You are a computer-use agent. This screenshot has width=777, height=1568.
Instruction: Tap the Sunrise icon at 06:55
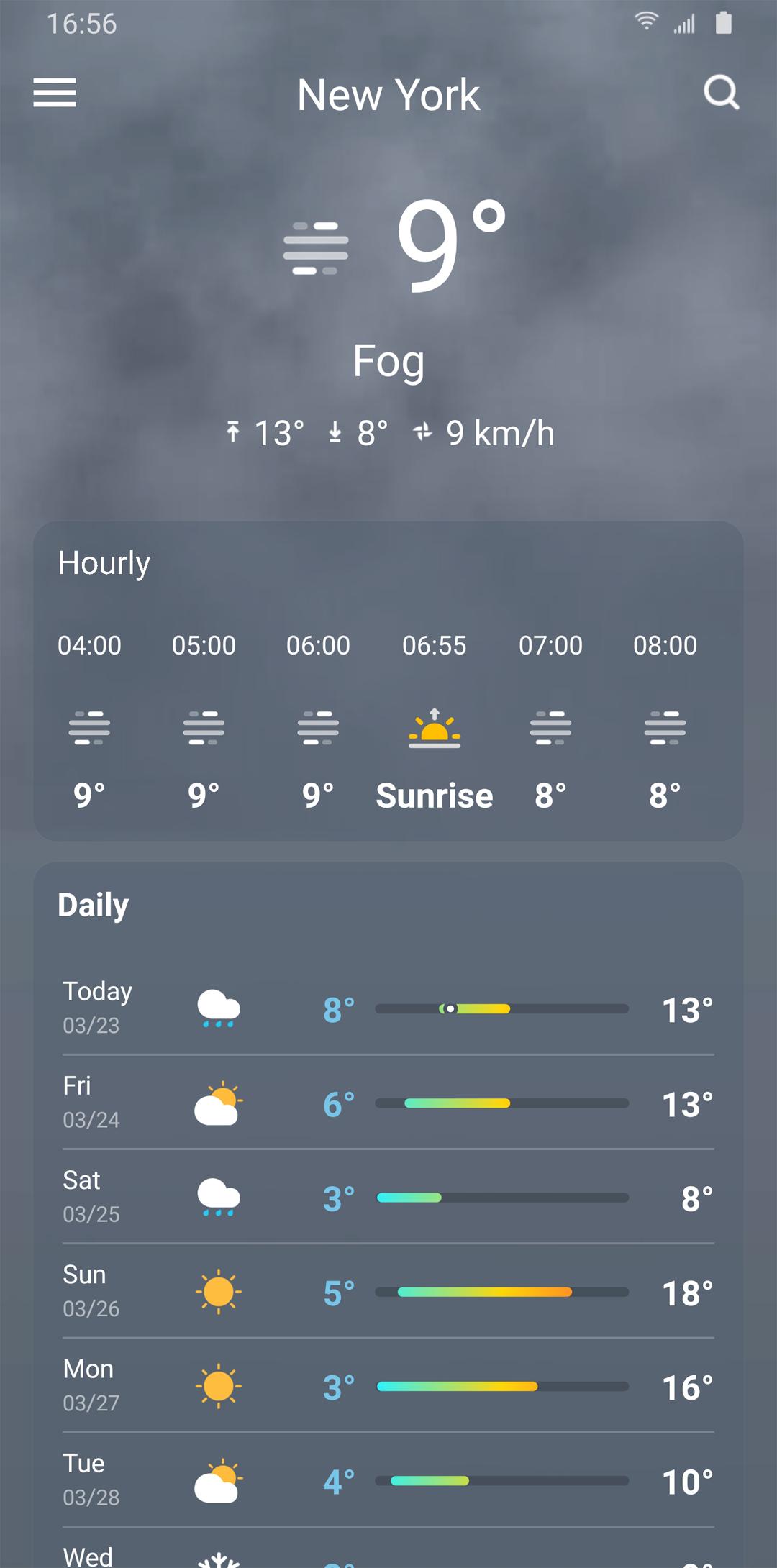pyautogui.click(x=434, y=728)
